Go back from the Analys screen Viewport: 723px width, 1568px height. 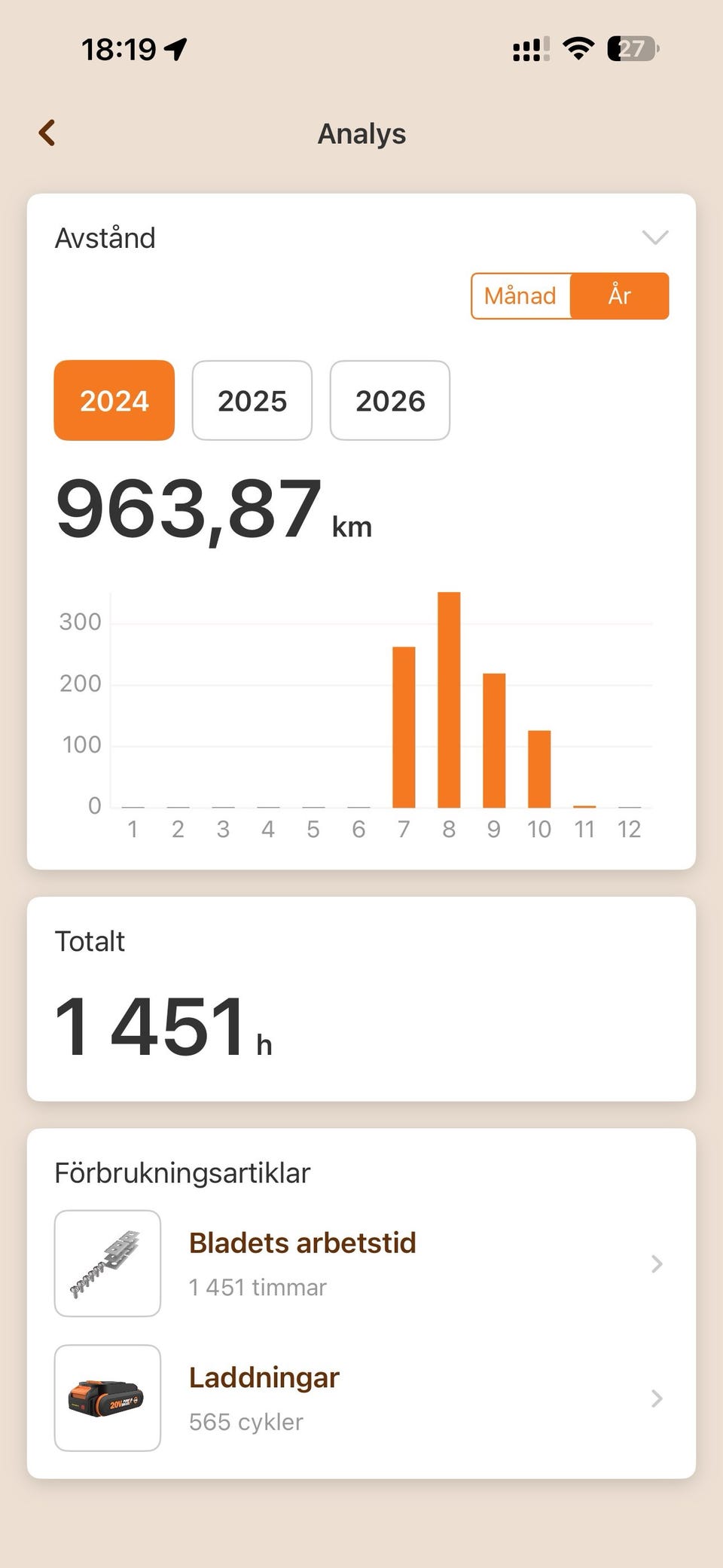(47, 133)
